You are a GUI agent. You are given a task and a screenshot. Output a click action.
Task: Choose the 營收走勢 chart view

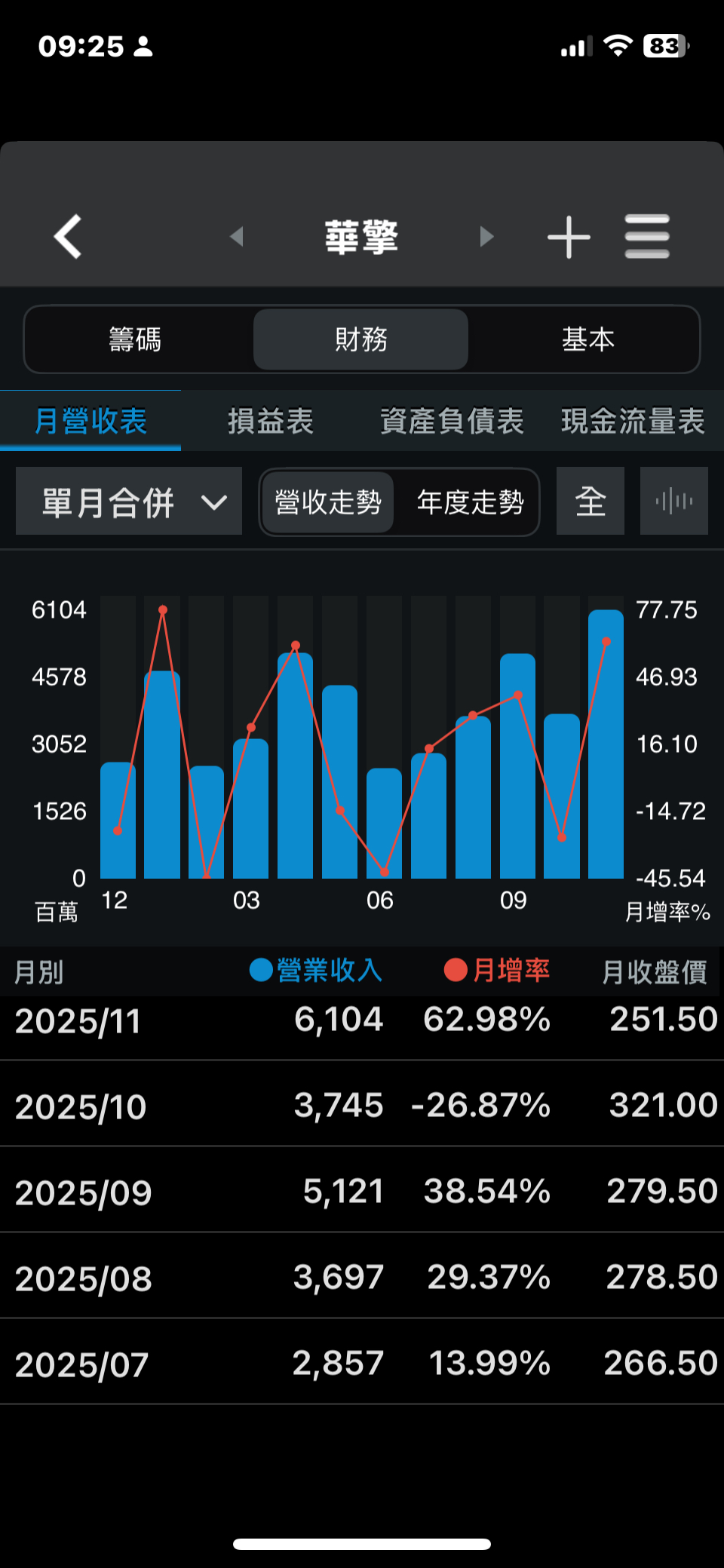328,502
